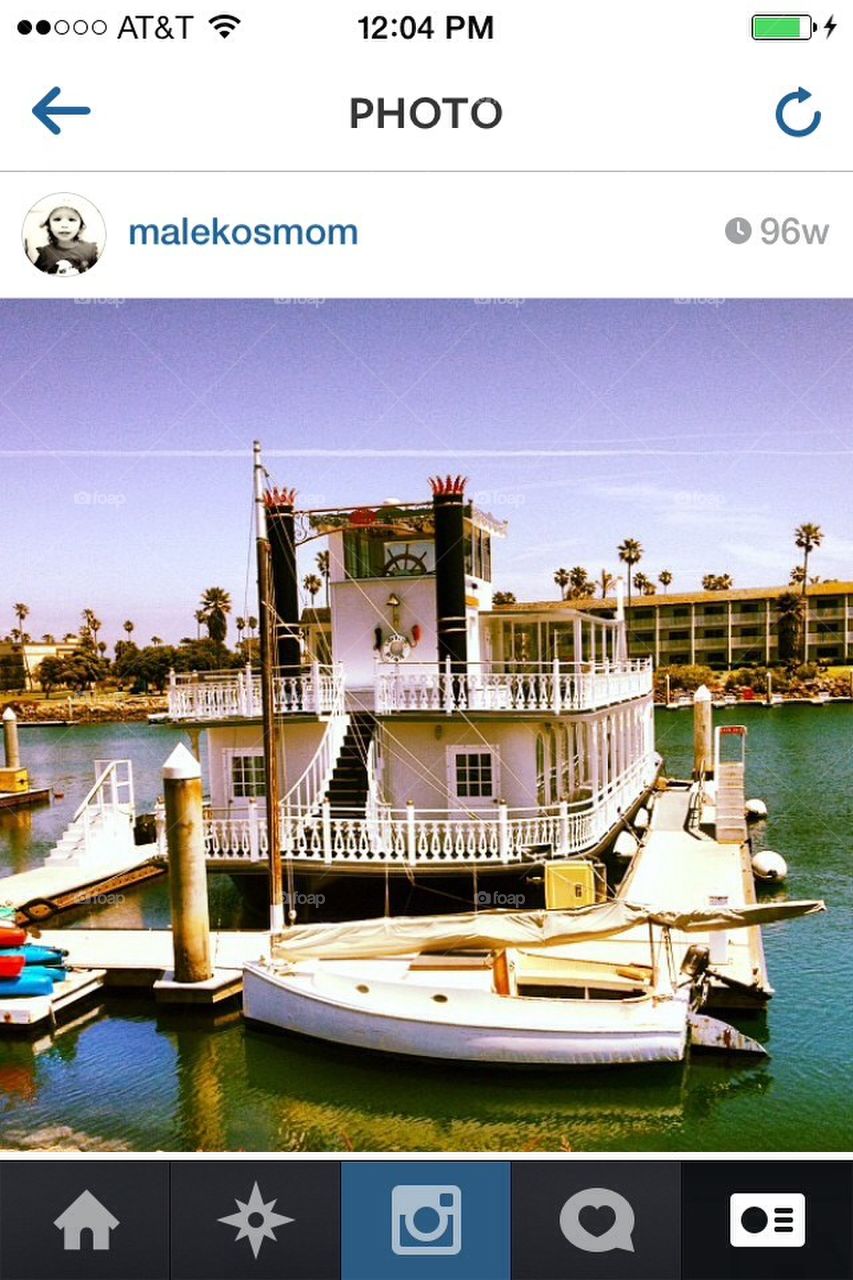The width and height of the screenshot is (853, 1280).
Task: Switch to the activity news tab
Action: (x=596, y=1220)
